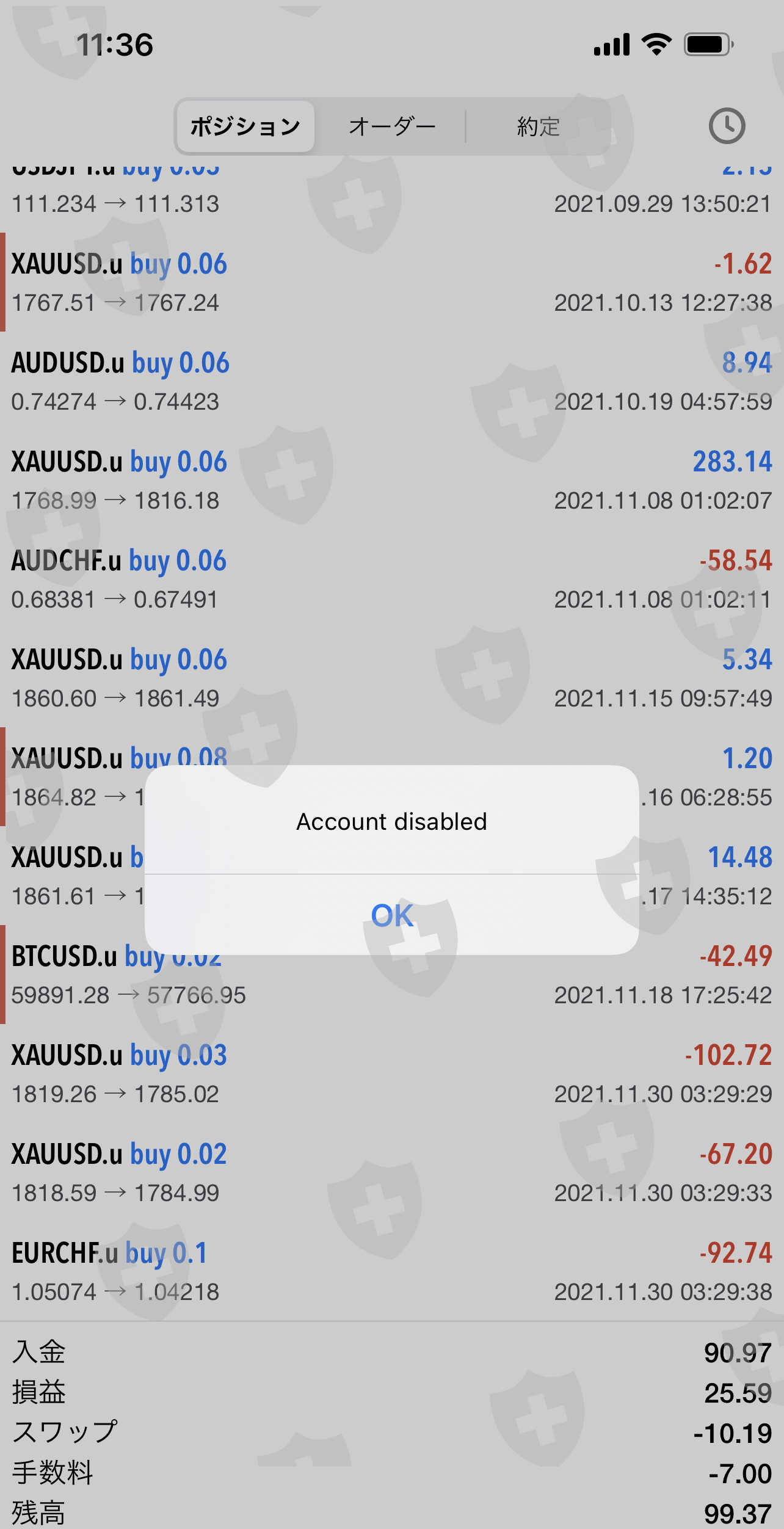The height and width of the screenshot is (1529, 784).
Task: Open the XAUUSD.u position with 283.14 profit
Action: 391,480
